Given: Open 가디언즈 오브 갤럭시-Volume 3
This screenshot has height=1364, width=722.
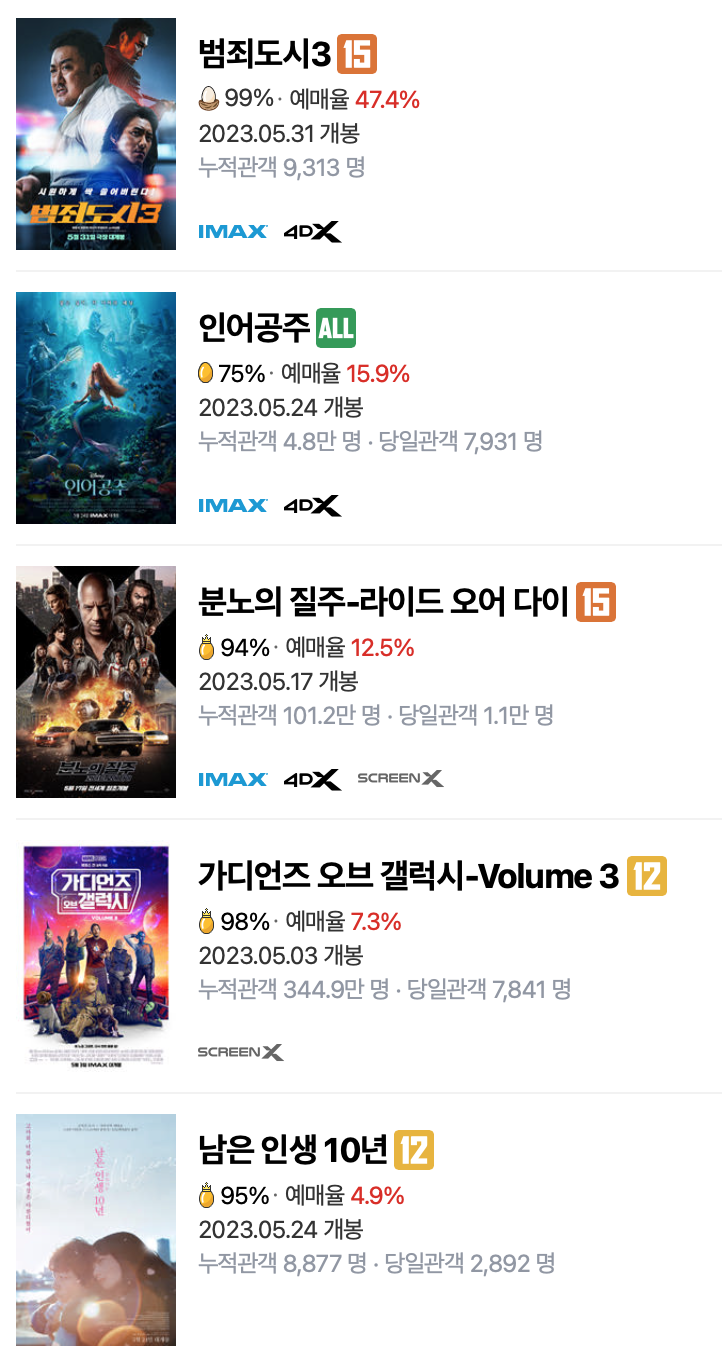Looking at the screenshot, I should coord(409,876).
